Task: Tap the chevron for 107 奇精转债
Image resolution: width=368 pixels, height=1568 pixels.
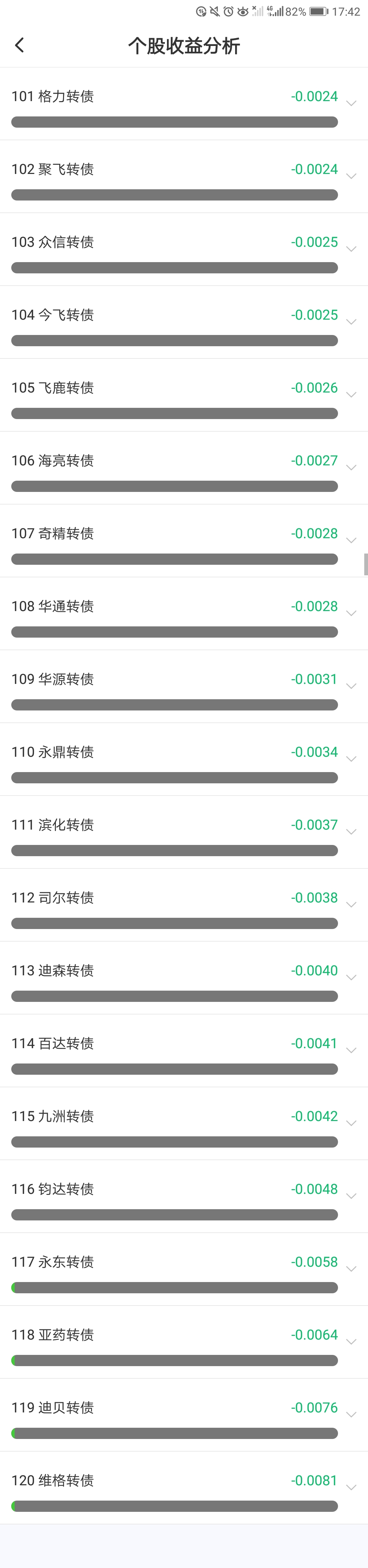Action: pyautogui.click(x=351, y=541)
